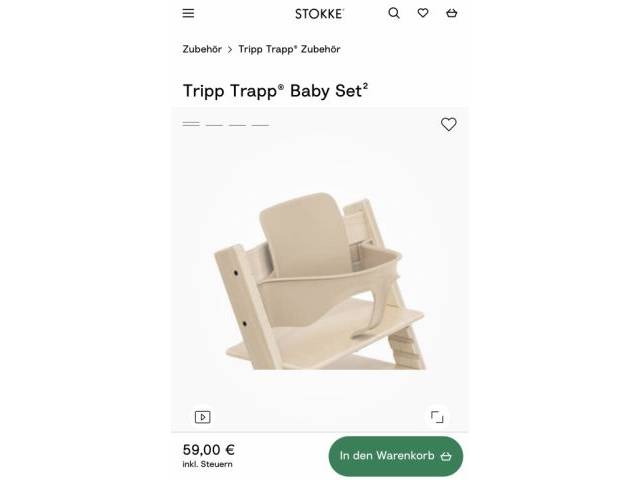The height and width of the screenshot is (480, 640).
Task: Expand the product image to fullscreen
Action: click(437, 417)
